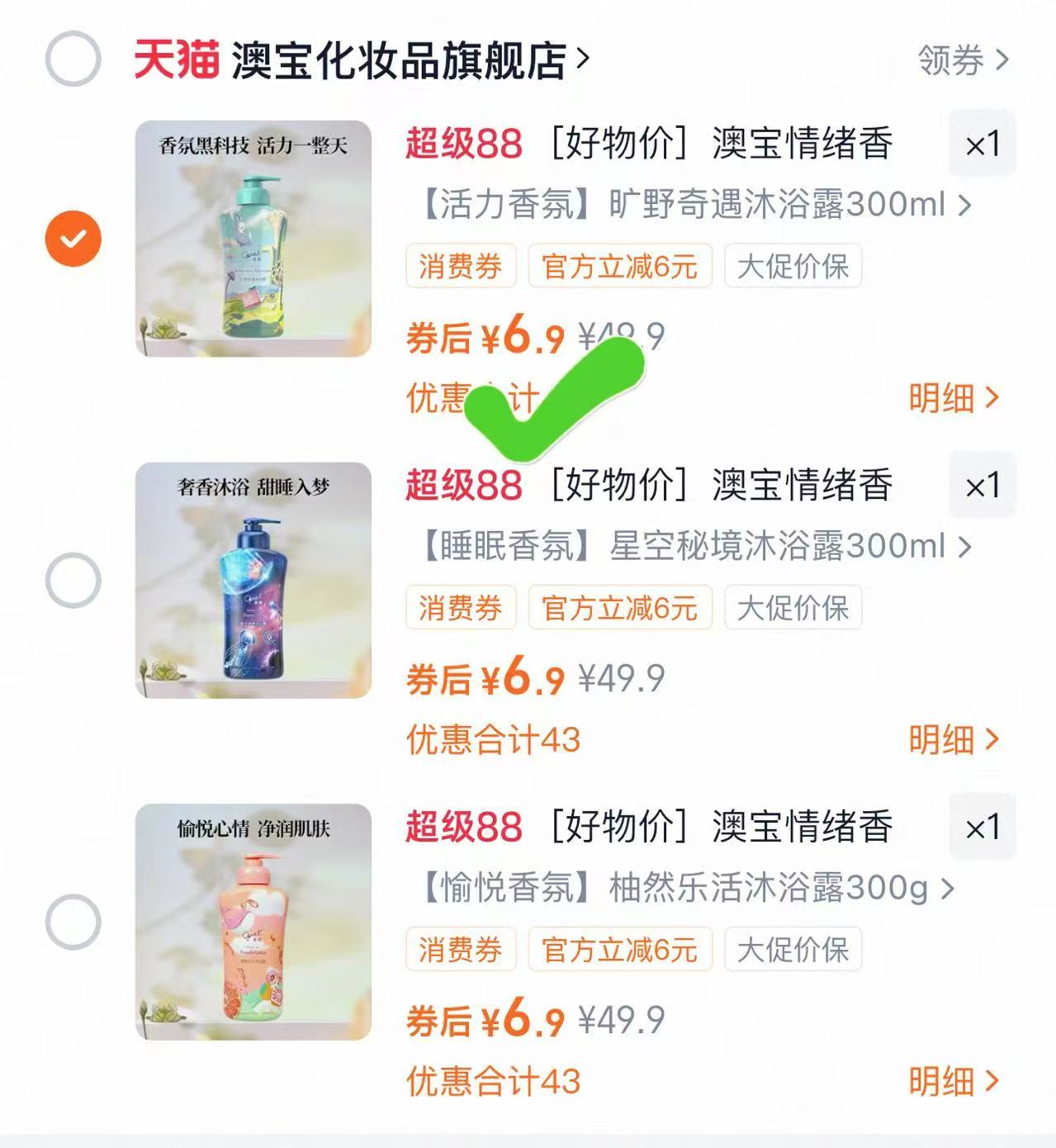Click the 优惠合计43 discount summary text
1056x1148 pixels.
tap(494, 742)
